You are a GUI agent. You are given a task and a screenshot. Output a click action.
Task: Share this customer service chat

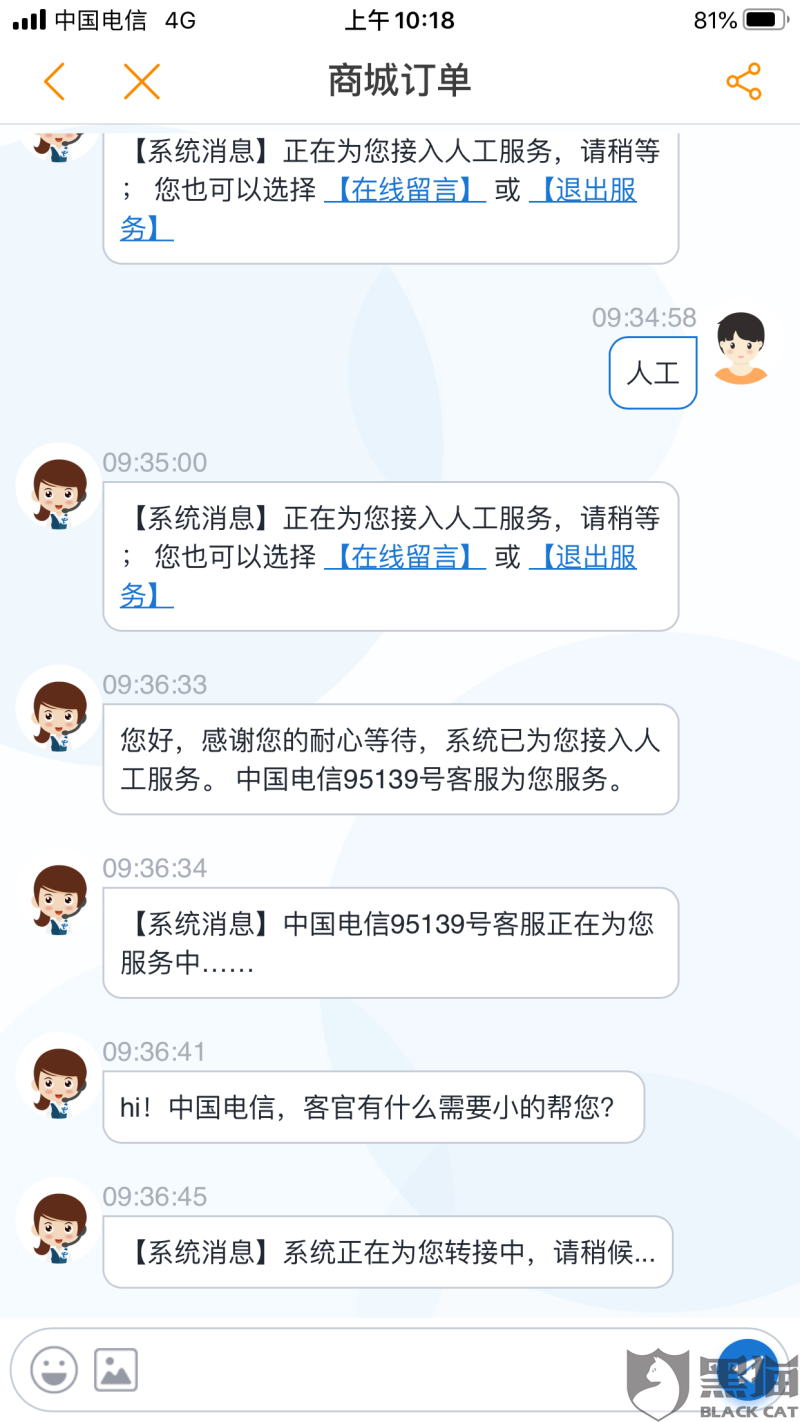743,81
